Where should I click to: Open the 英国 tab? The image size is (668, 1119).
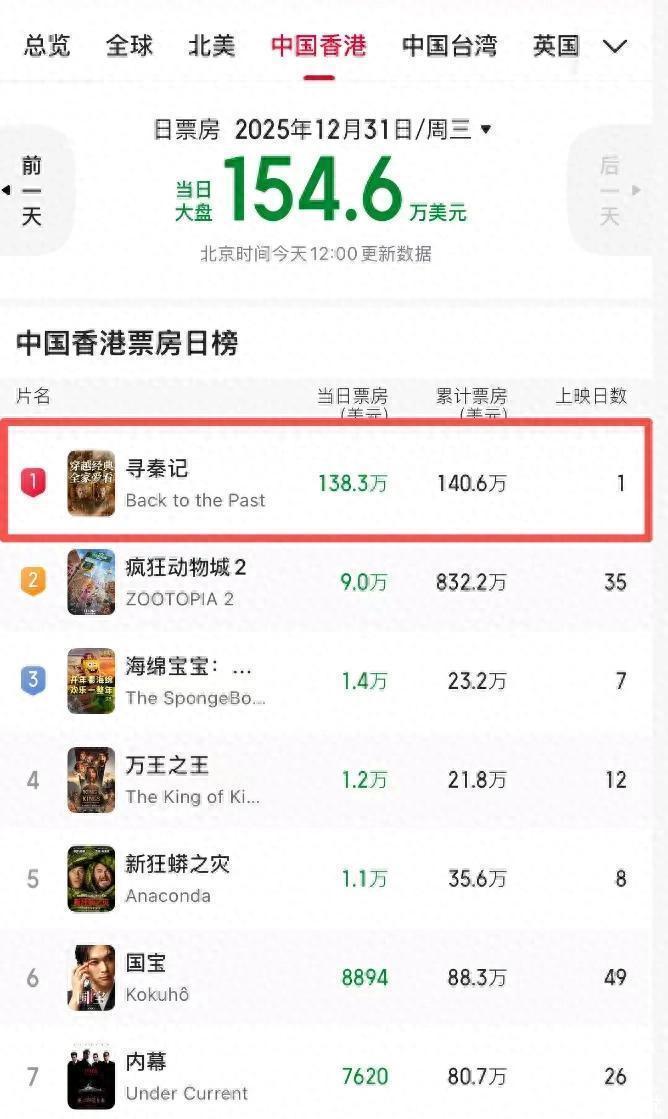[x=556, y=45]
